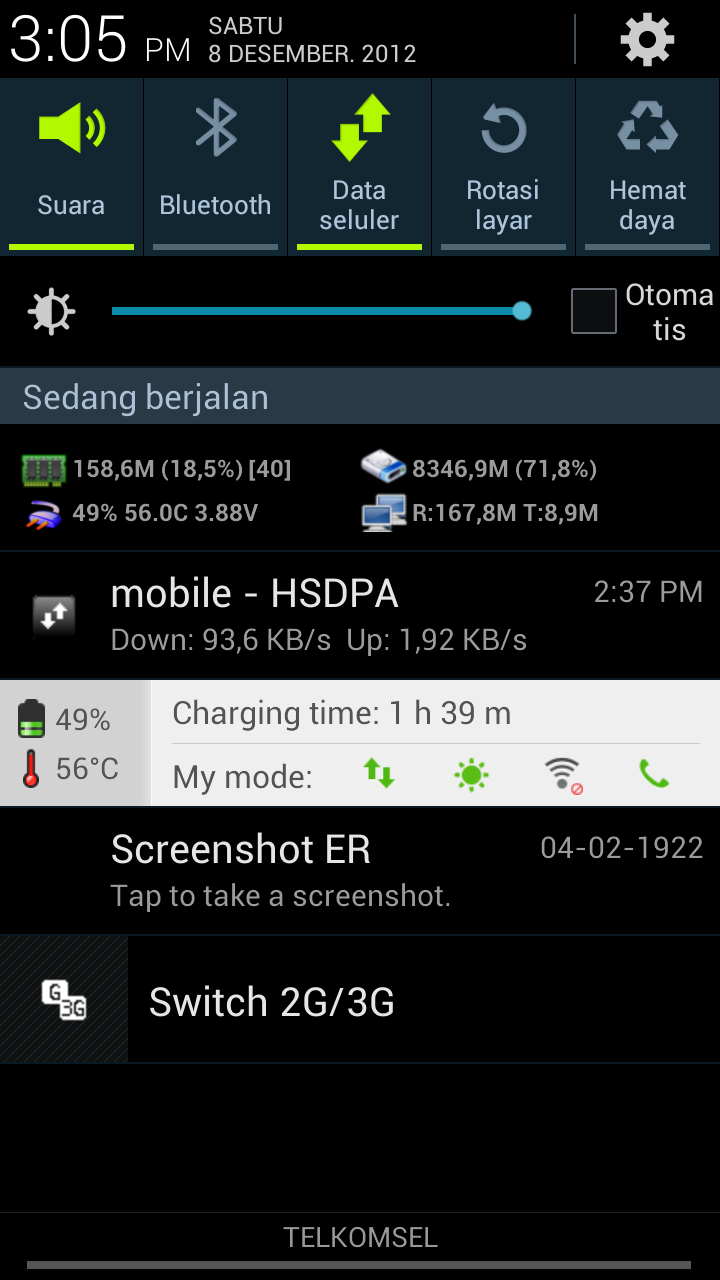
Task: Open the Switch 2G/3G notification
Action: (x=360, y=1000)
